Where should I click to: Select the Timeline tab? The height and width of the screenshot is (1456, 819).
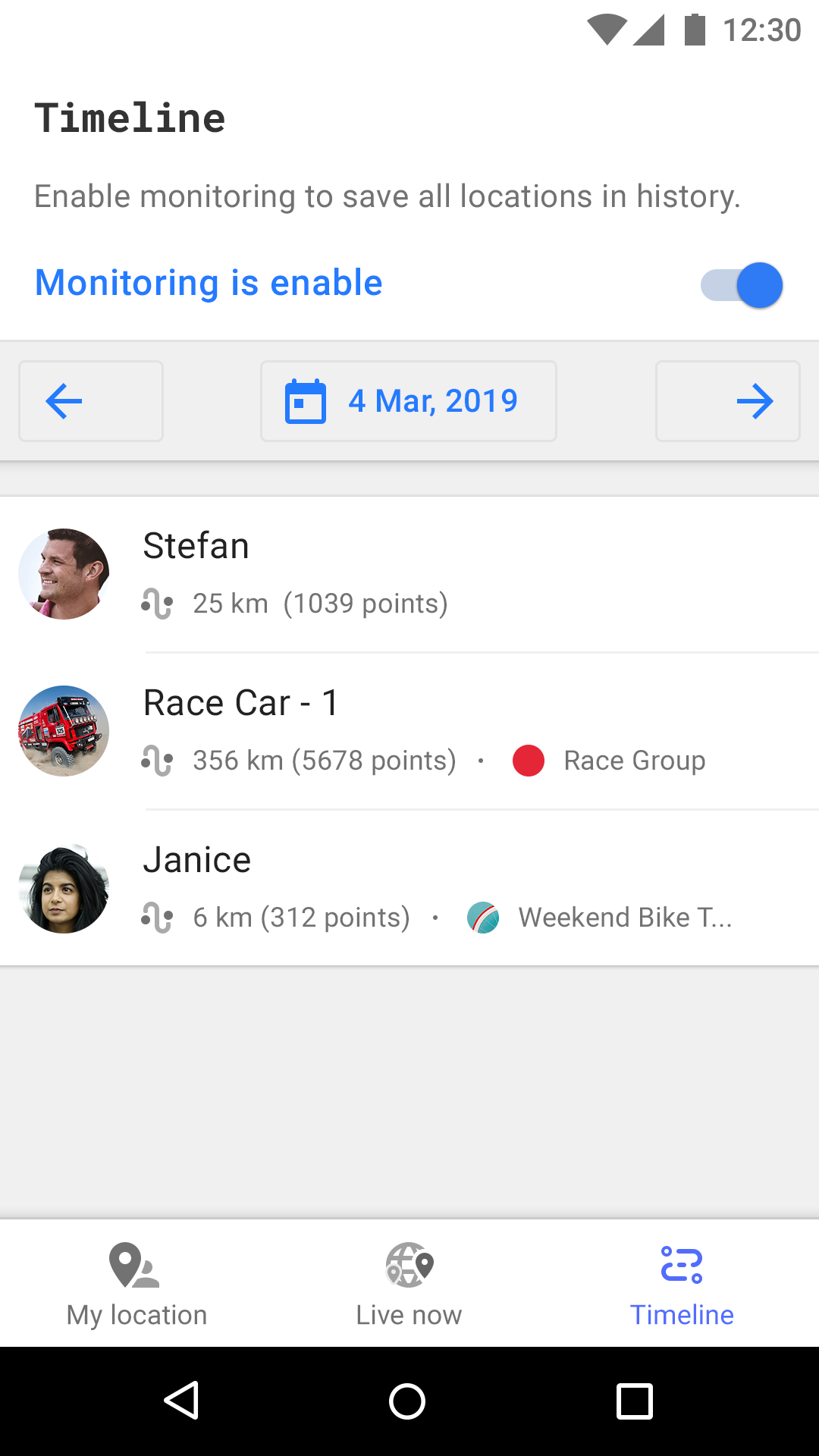pyautogui.click(x=682, y=1283)
